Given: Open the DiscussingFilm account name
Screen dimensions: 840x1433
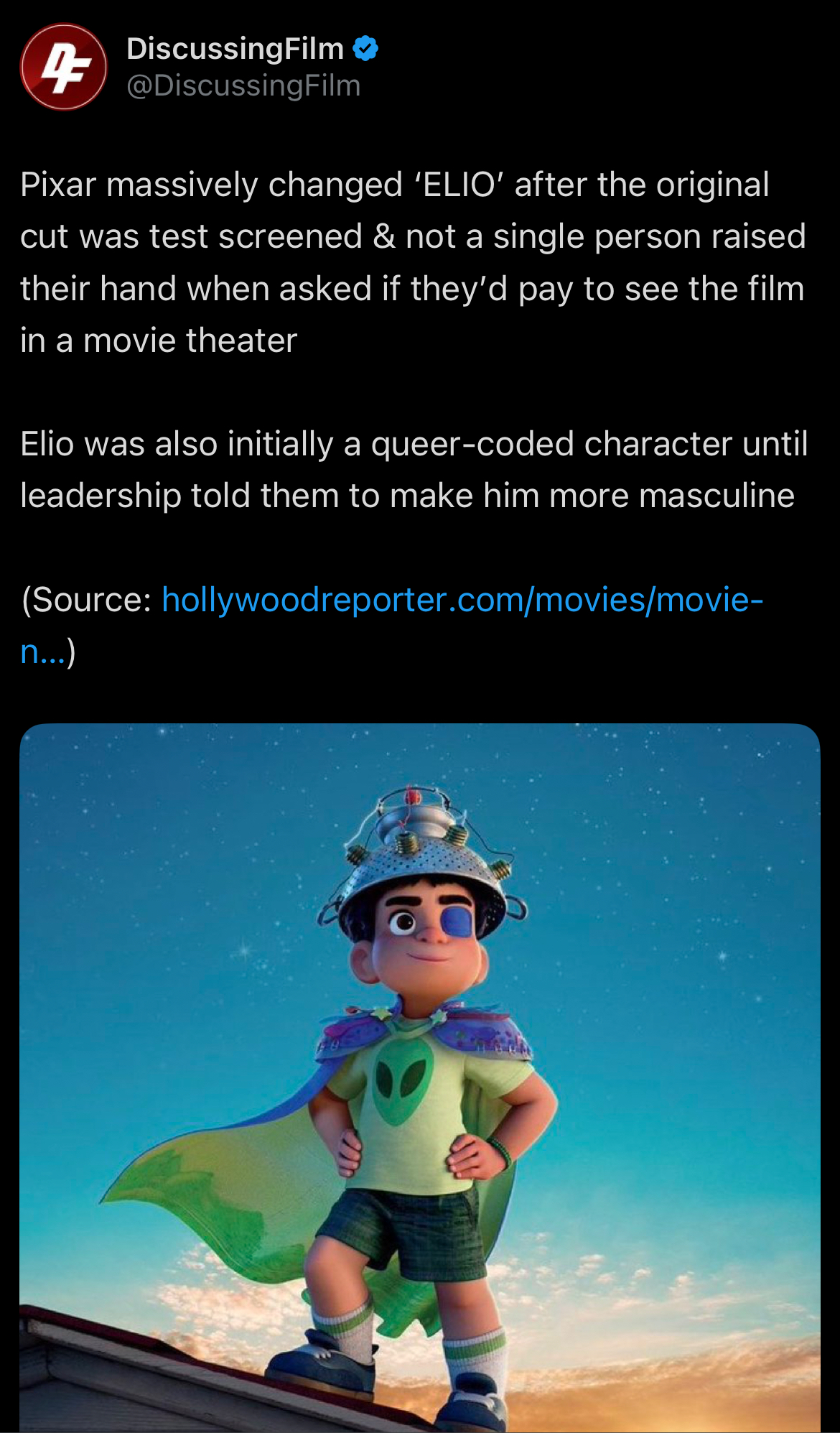Looking at the screenshot, I should pyautogui.click(x=235, y=49).
